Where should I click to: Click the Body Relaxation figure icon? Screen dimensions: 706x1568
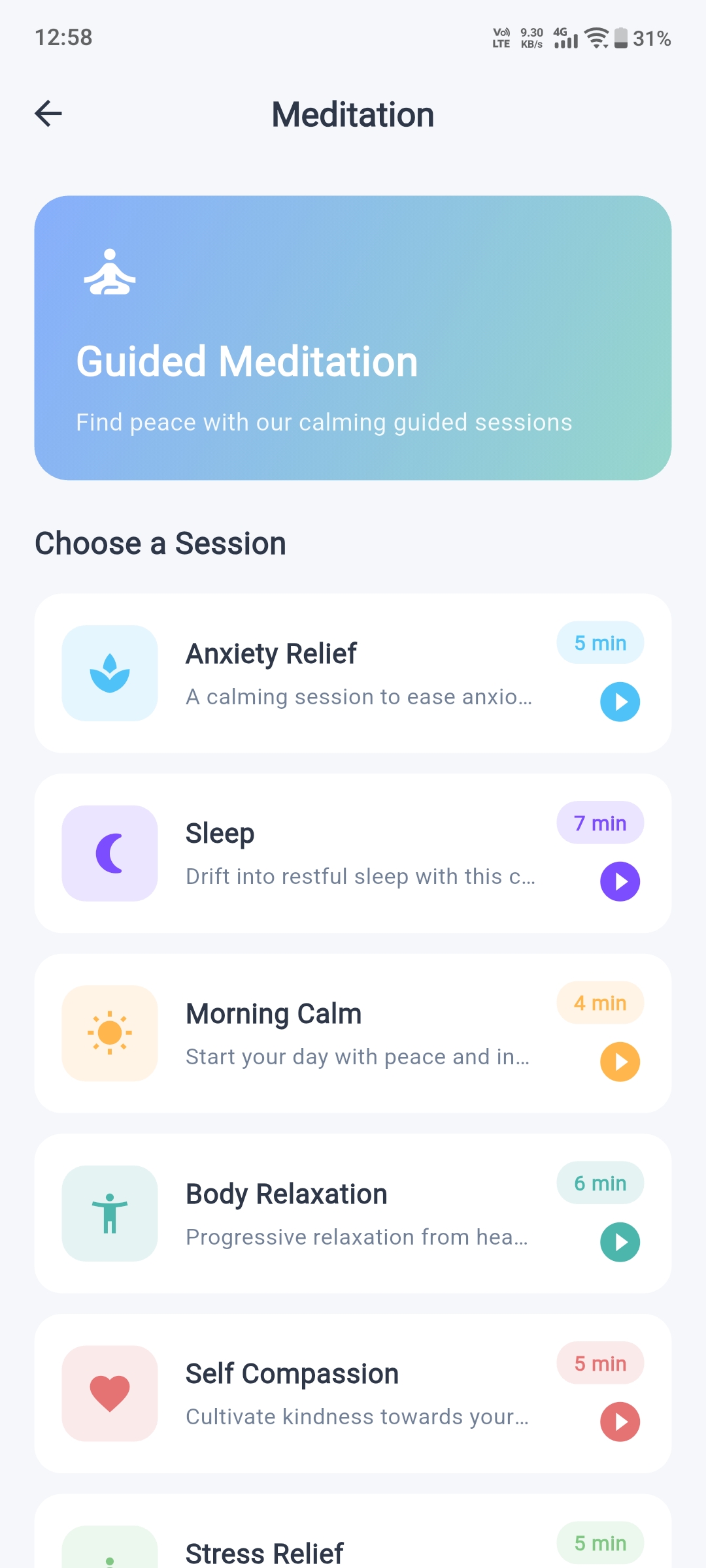[x=109, y=1213]
